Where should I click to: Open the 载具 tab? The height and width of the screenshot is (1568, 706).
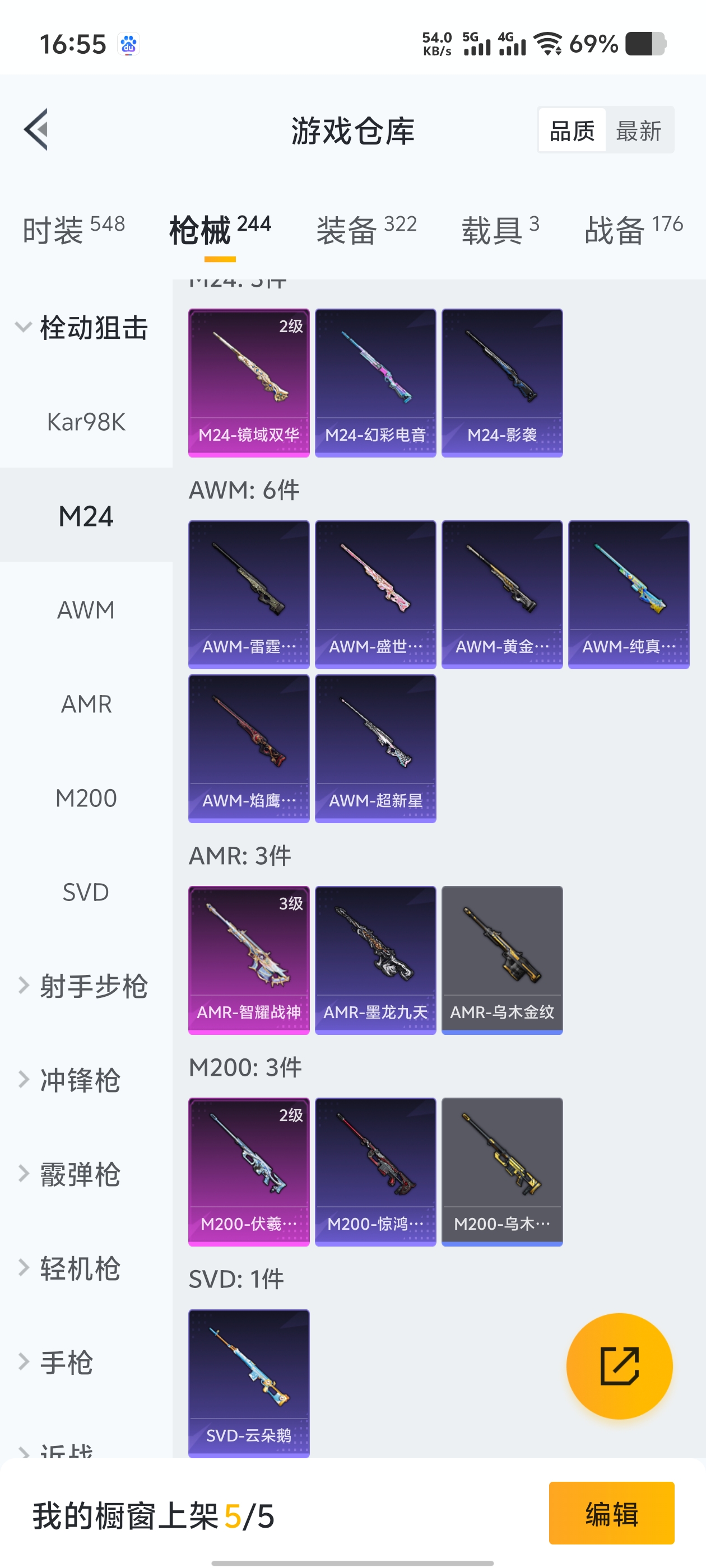[x=499, y=230]
